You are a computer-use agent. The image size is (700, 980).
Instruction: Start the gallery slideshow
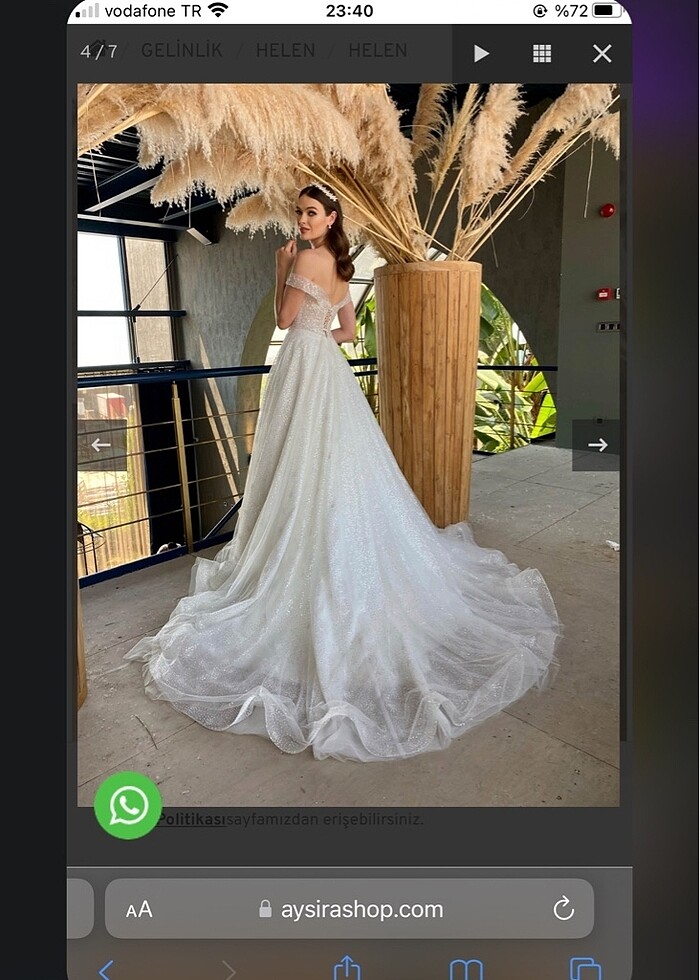481,54
